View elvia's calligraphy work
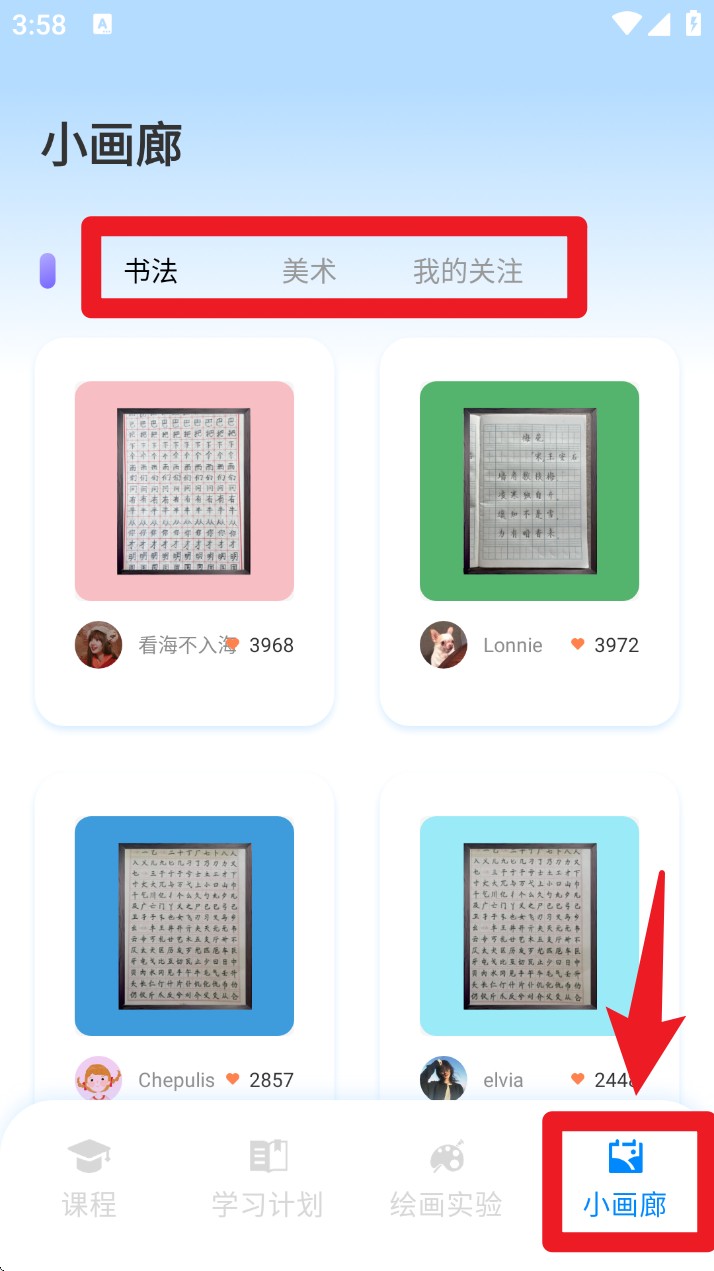This screenshot has width=714, height=1271. coord(529,925)
